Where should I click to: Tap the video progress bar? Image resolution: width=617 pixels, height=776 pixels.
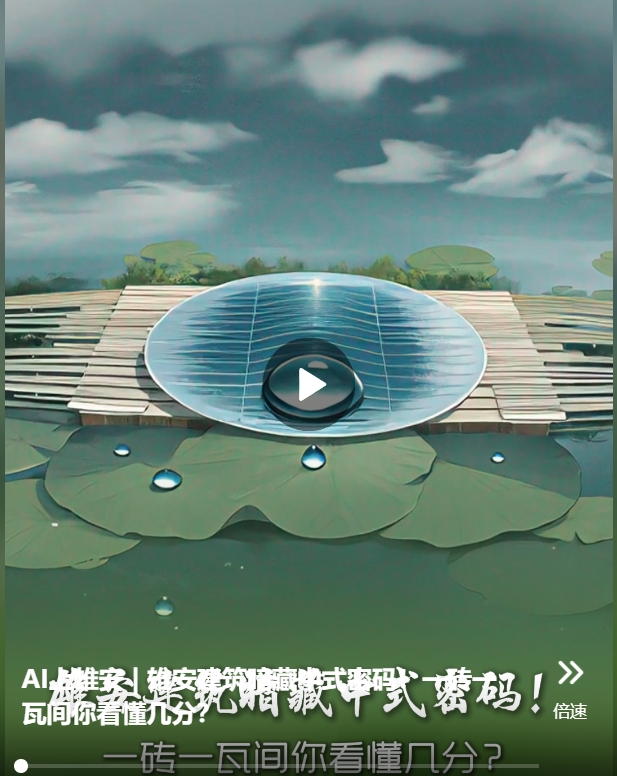(300, 766)
